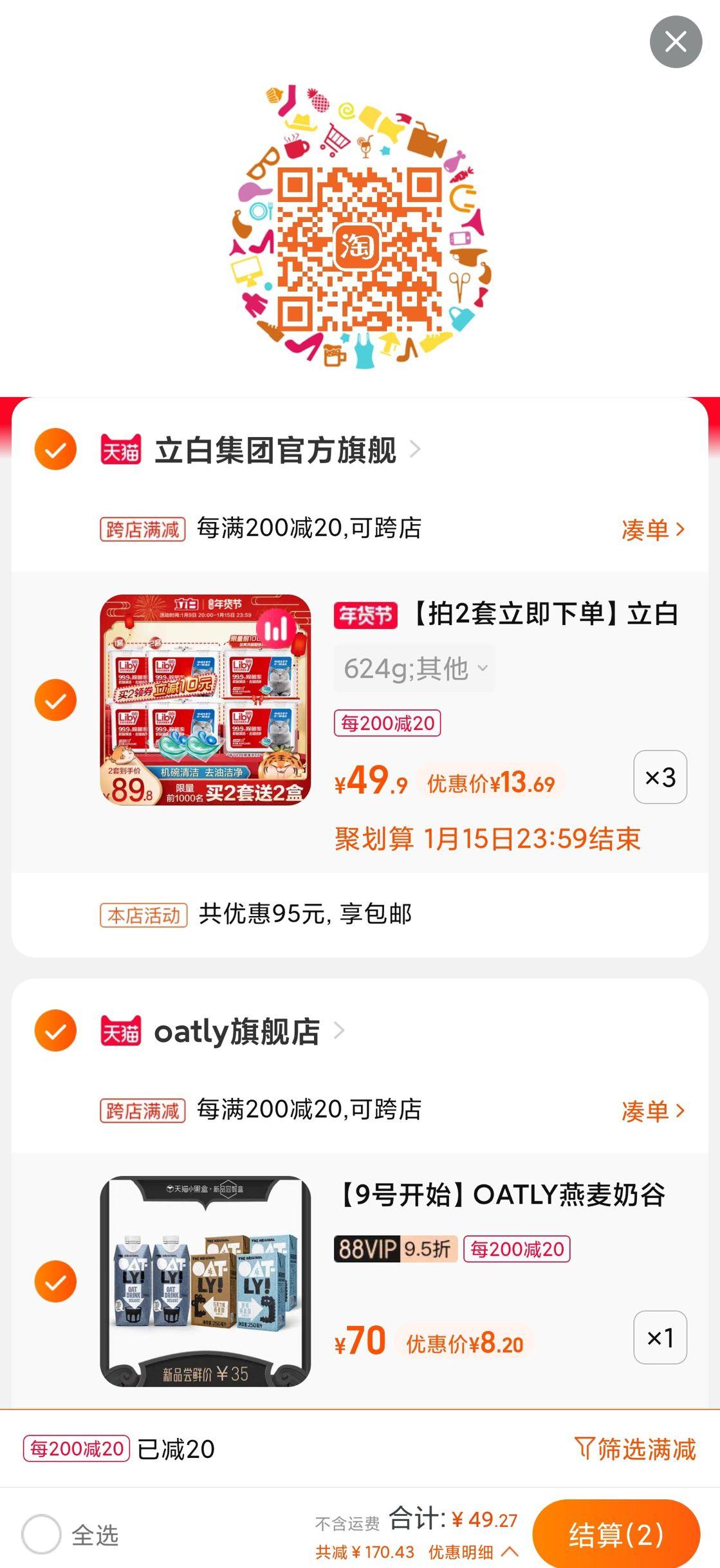Tap 凑单 under the 立白 store
This screenshot has width=720, height=1568.
[652, 529]
